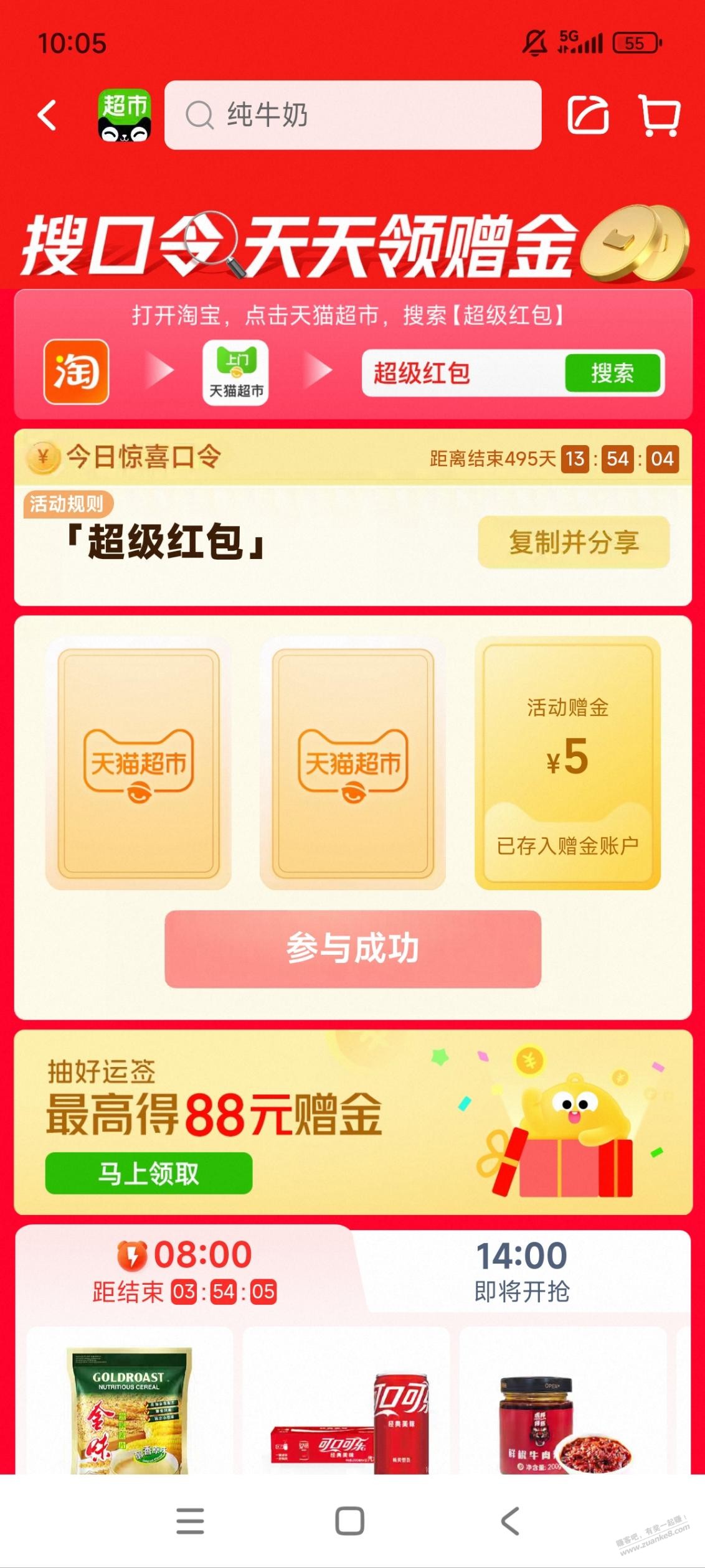Tap the 参与成功 button
Image resolution: width=705 pixels, height=1568 pixels.
coord(352,948)
